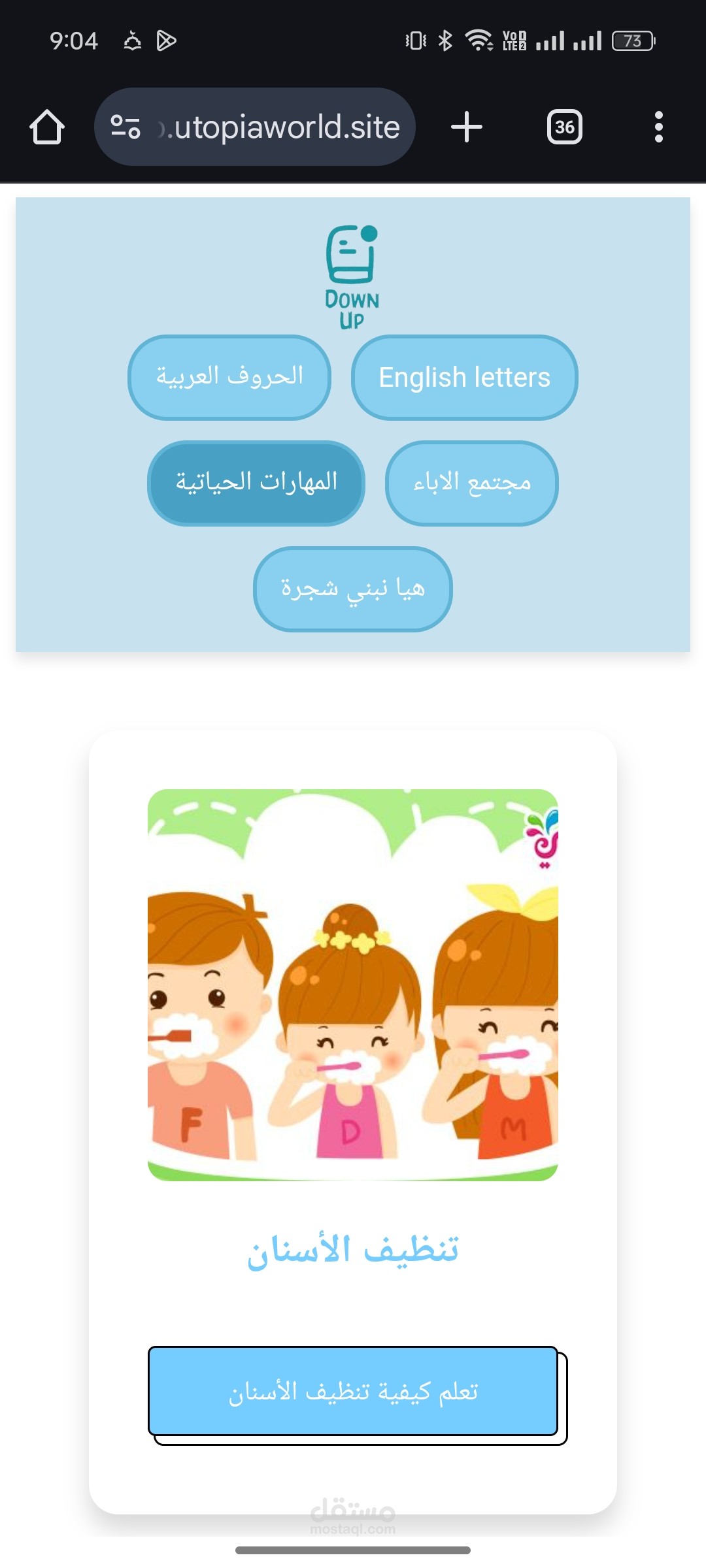
Task: Open site settings icon in address bar
Action: click(x=126, y=127)
